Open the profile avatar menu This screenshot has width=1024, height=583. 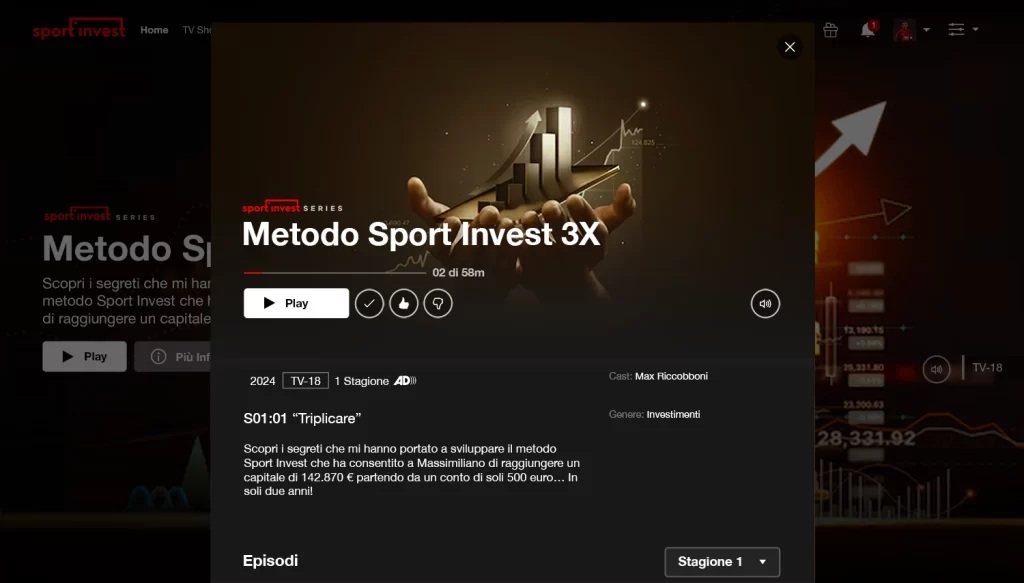(x=910, y=30)
